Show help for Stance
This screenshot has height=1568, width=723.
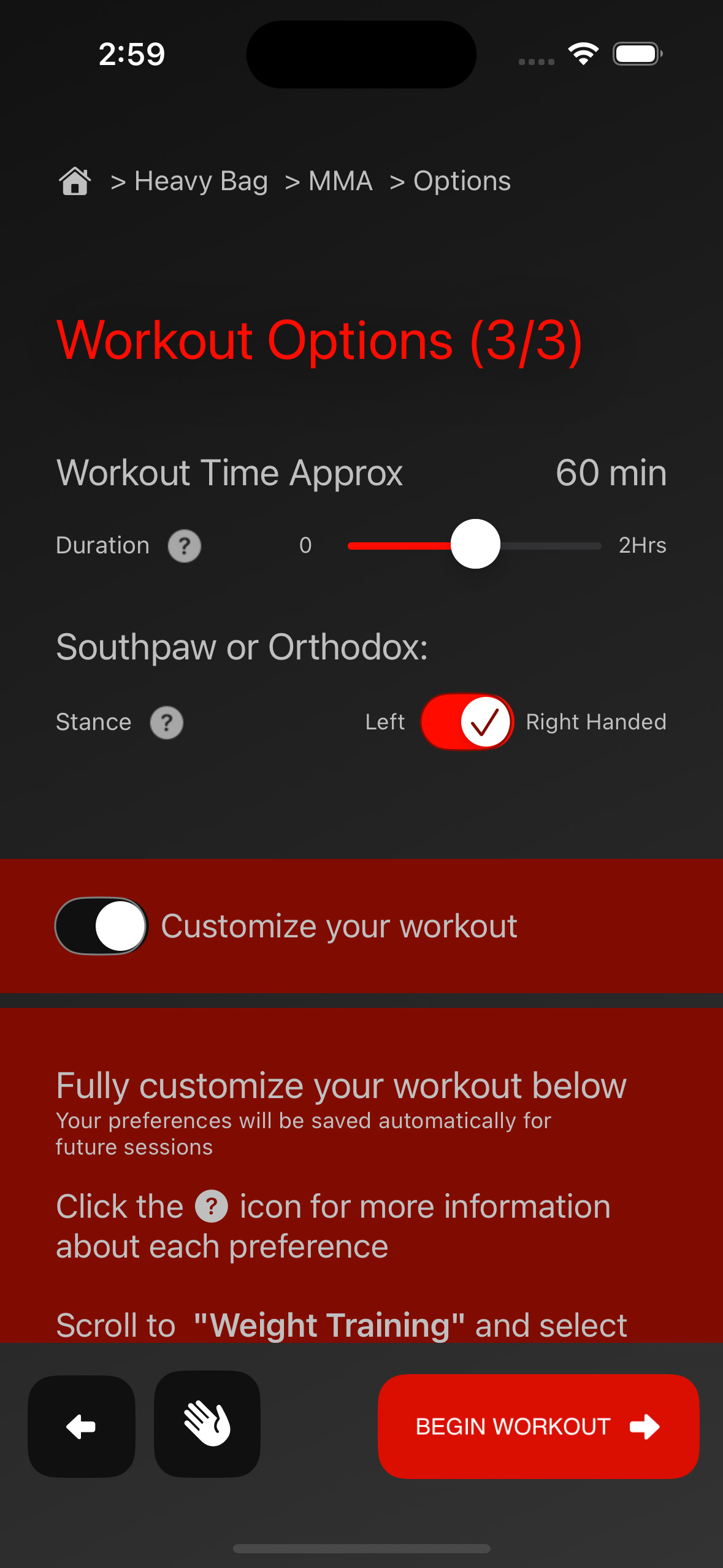click(x=167, y=723)
